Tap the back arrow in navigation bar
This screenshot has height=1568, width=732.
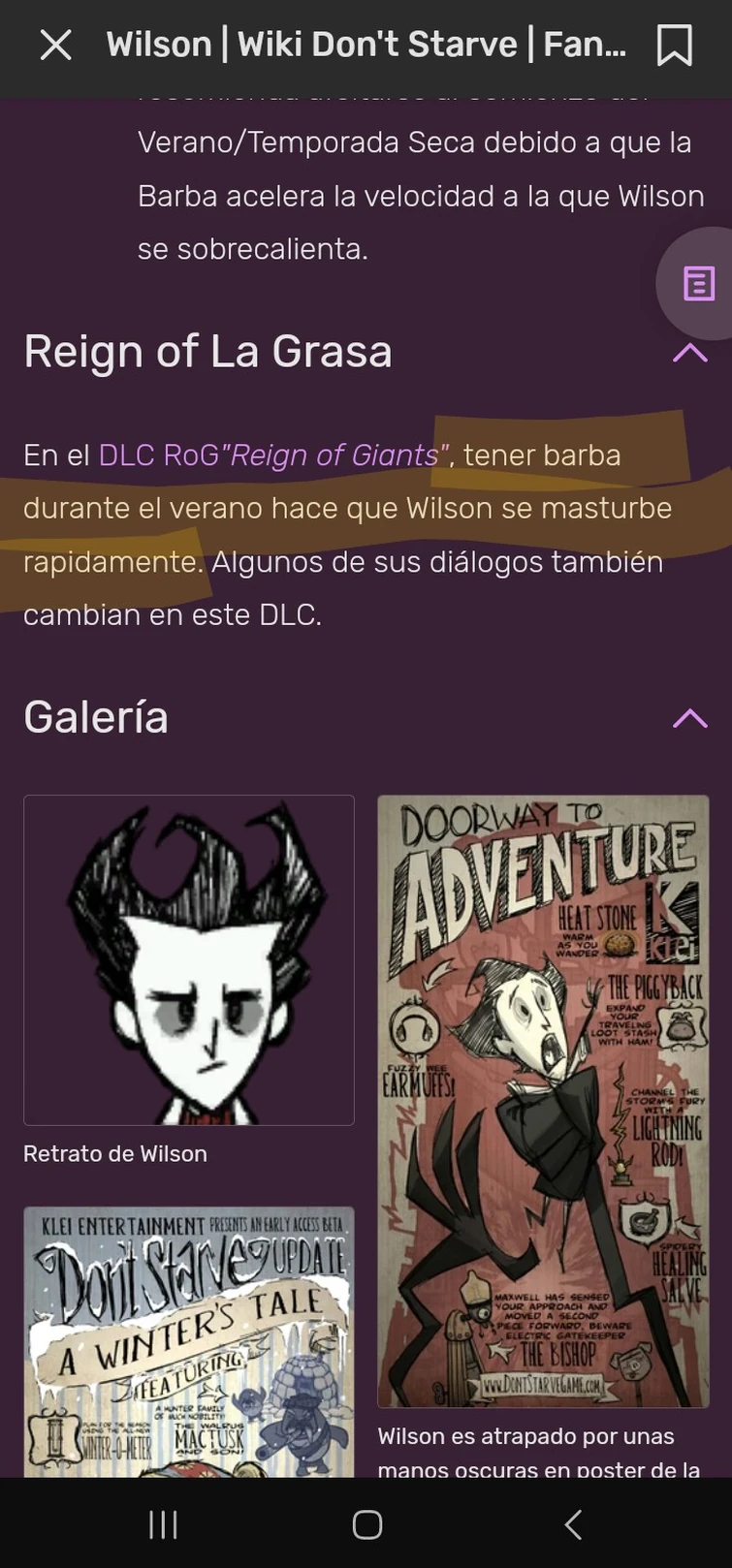point(572,1523)
